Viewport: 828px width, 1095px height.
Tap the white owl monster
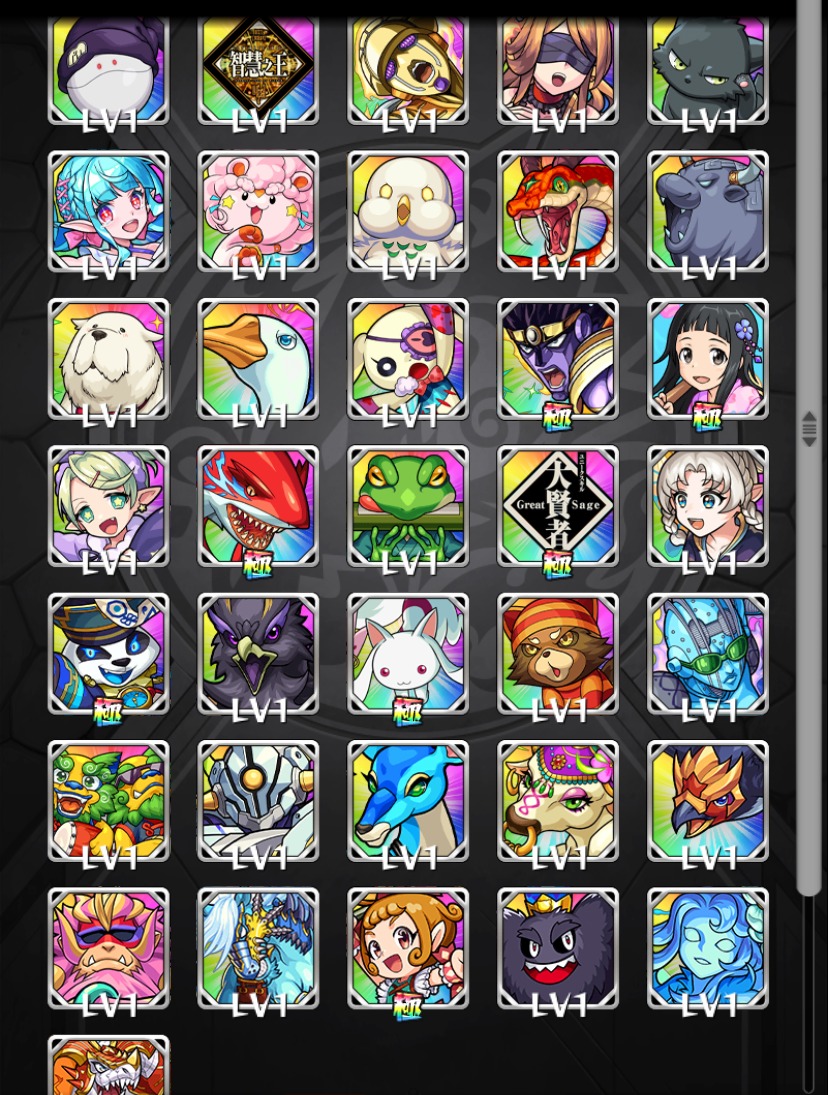(x=408, y=209)
